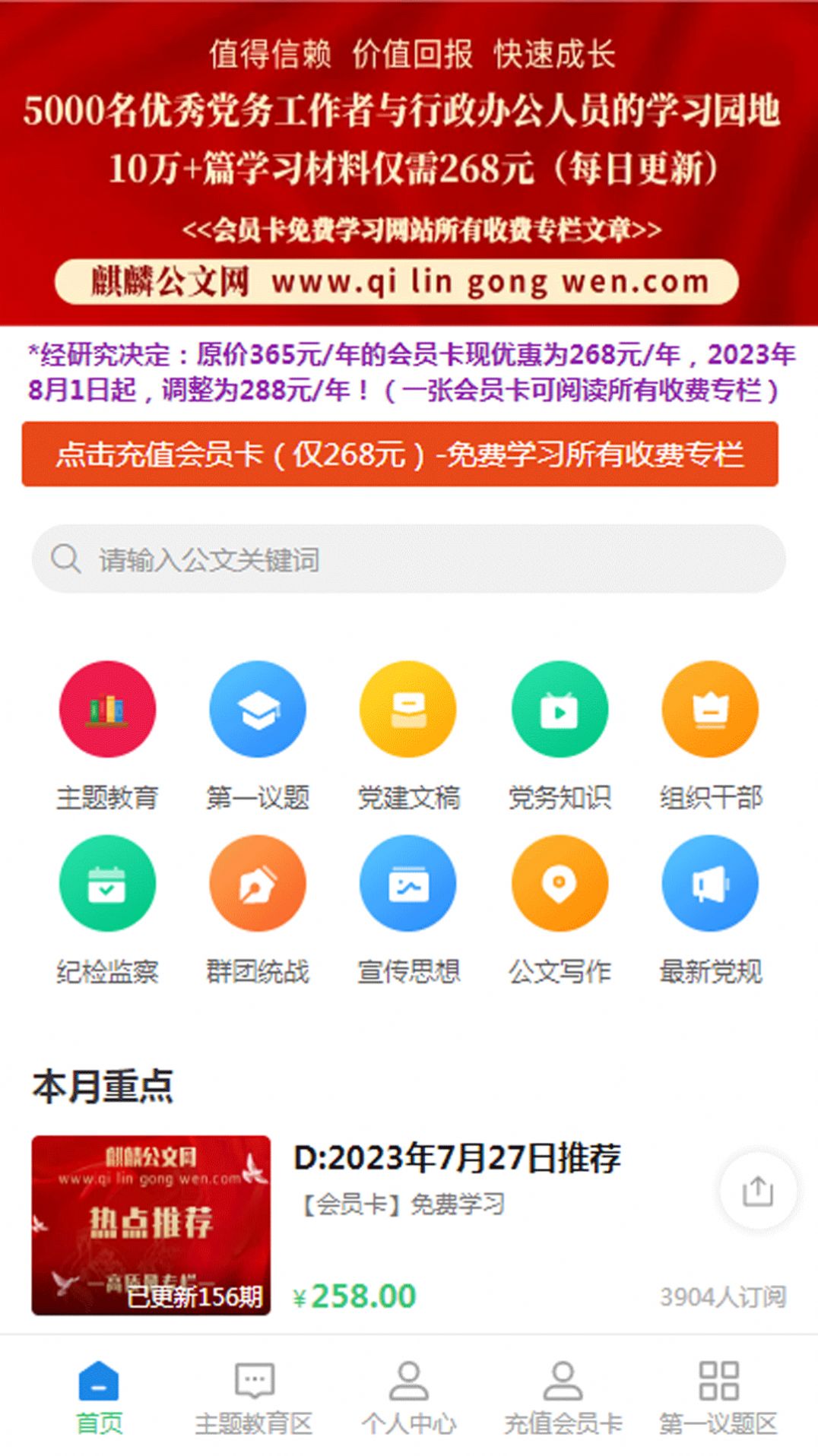Screen dimensions: 818x1456
Task: Tap the search magnifier icon
Action: tap(68, 559)
